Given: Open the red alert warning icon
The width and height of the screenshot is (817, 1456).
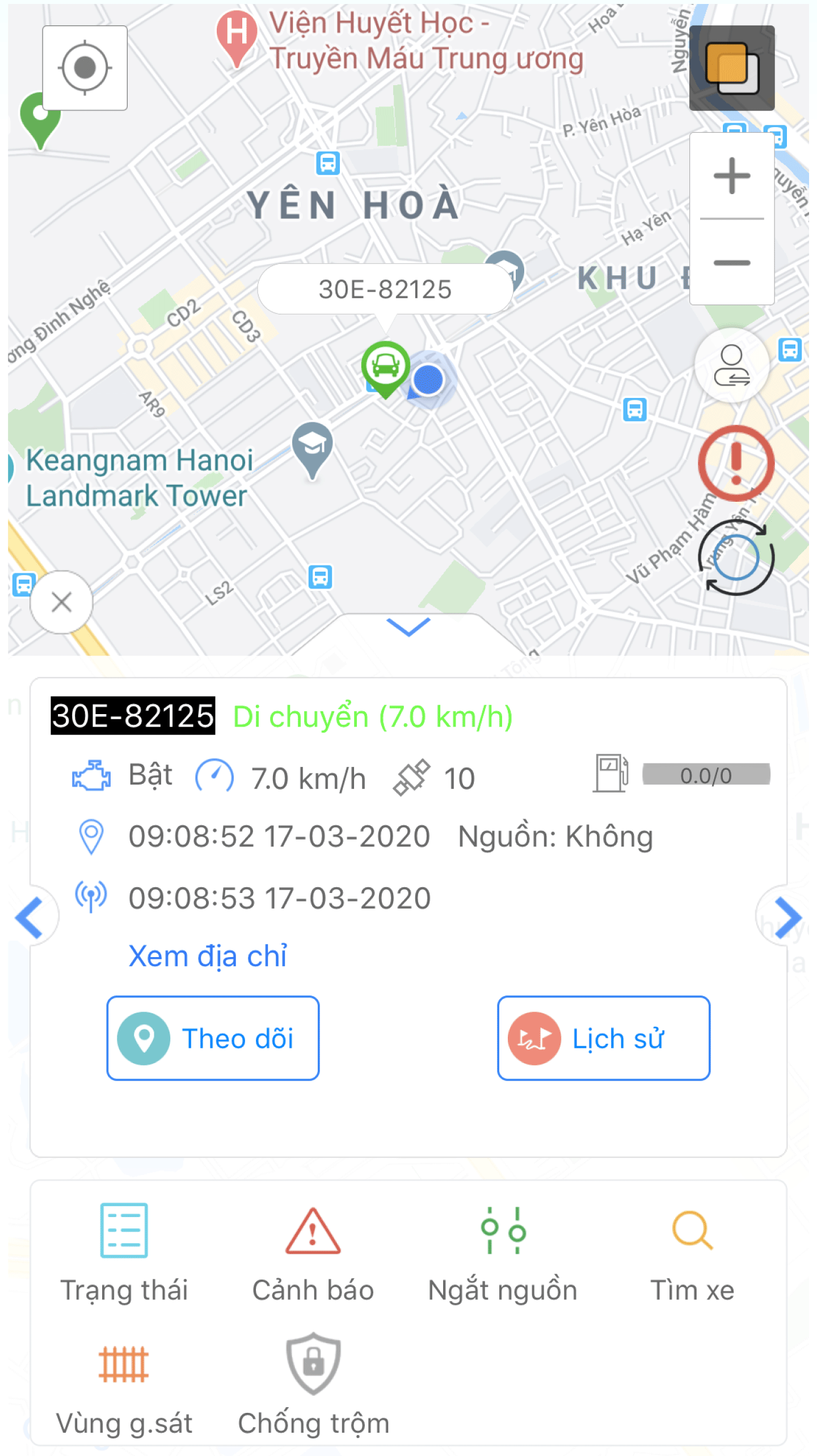Looking at the screenshot, I should pos(735,463).
